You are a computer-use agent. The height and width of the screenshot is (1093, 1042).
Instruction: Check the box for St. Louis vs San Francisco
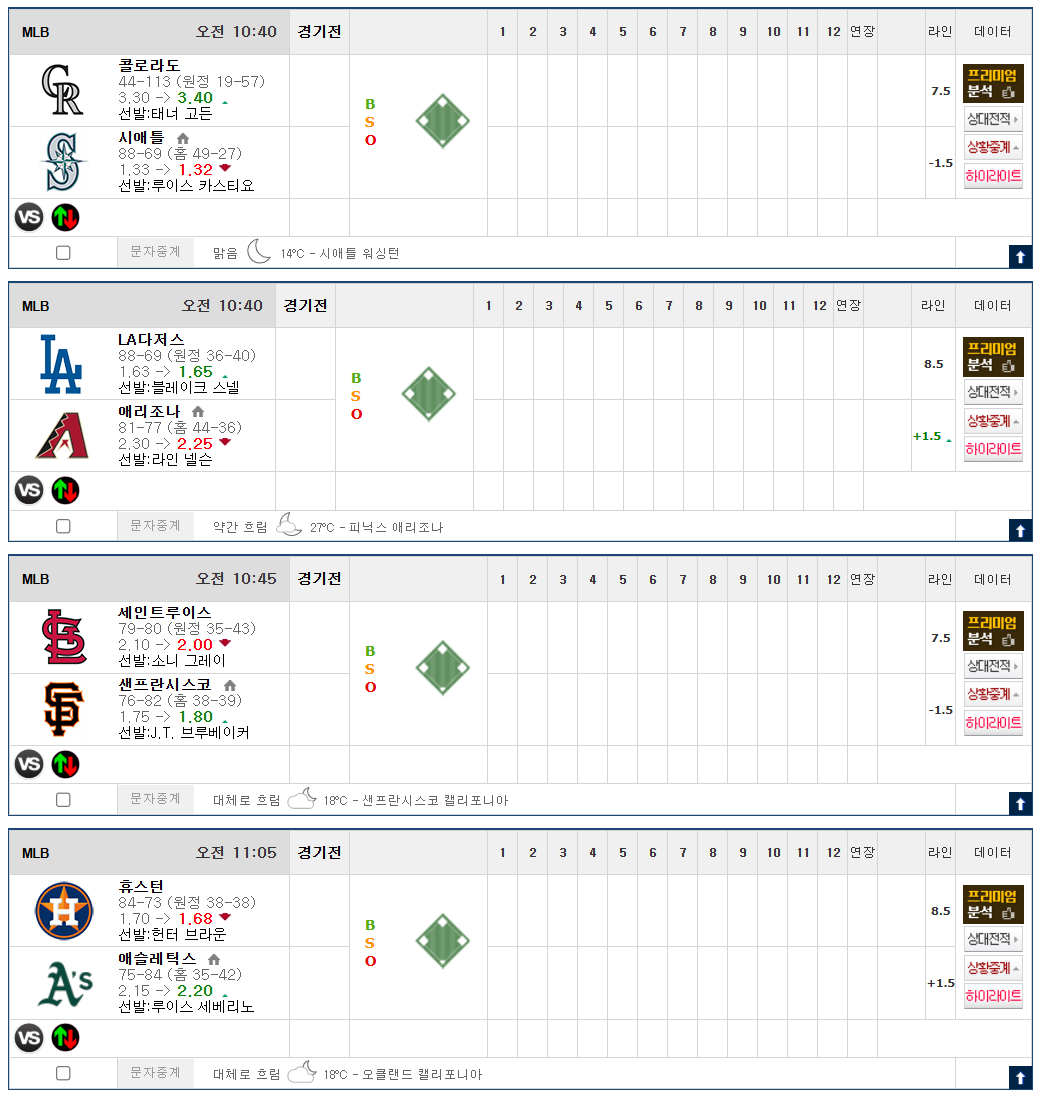tap(63, 800)
